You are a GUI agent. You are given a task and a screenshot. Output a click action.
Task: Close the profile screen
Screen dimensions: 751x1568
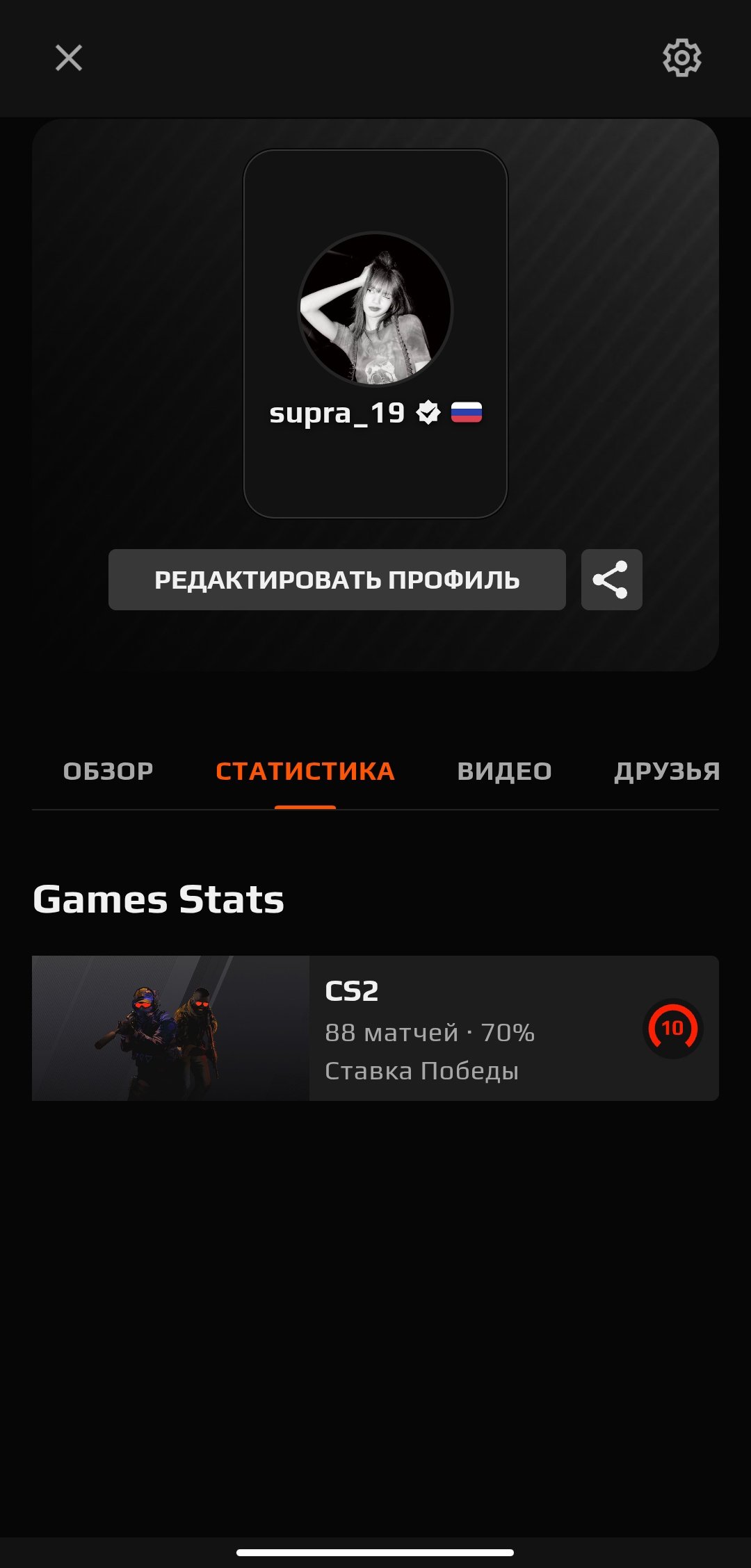coord(68,58)
